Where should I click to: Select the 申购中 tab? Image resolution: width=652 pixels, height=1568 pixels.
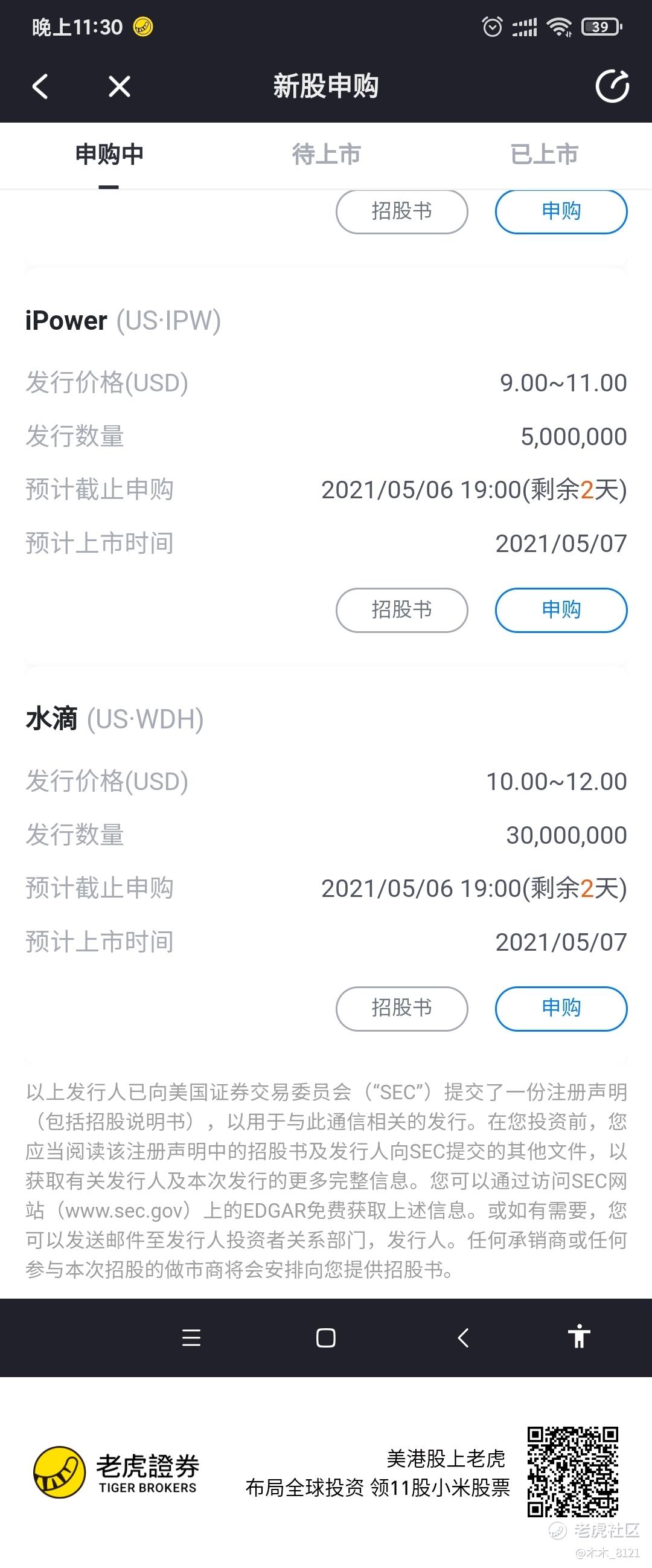pyautogui.click(x=109, y=155)
